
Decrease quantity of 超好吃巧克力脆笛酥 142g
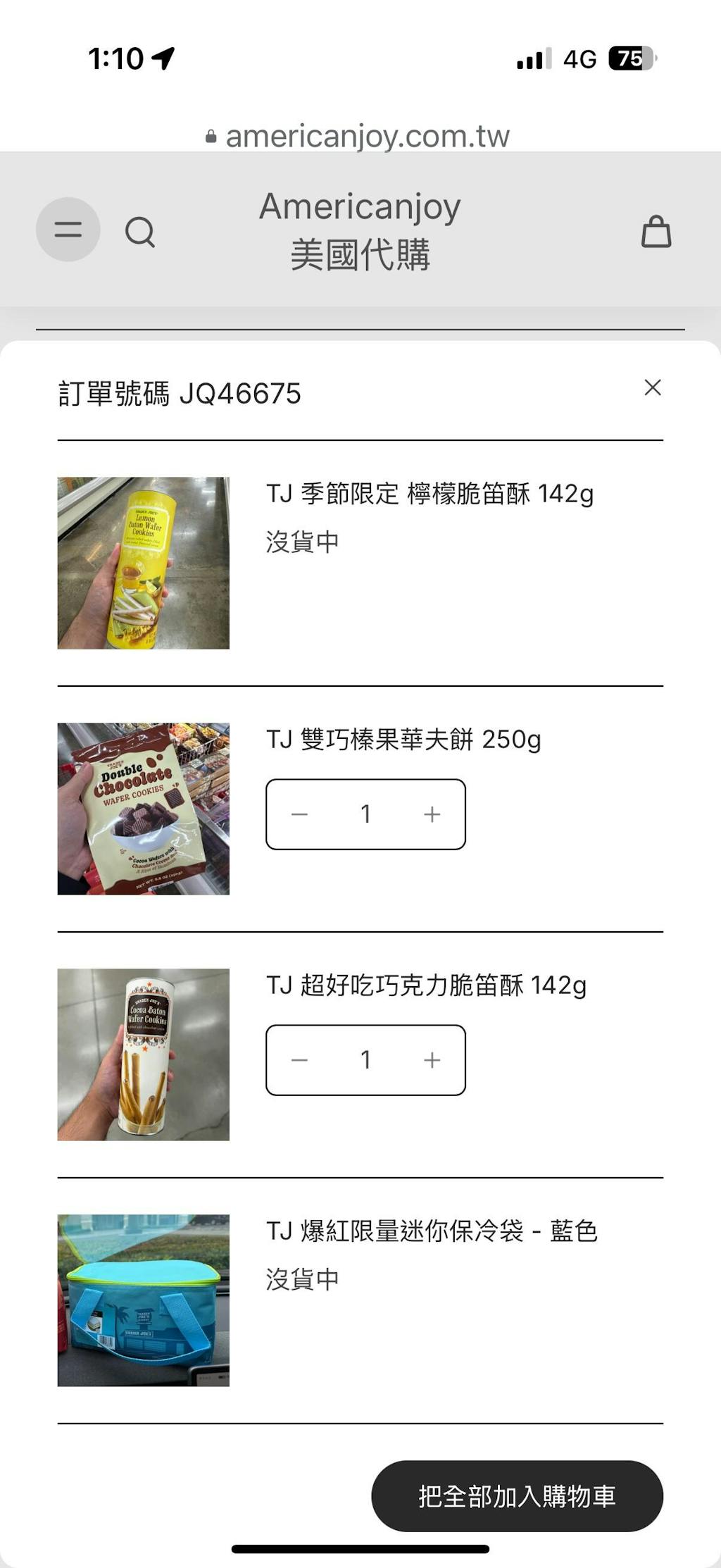pos(300,1060)
